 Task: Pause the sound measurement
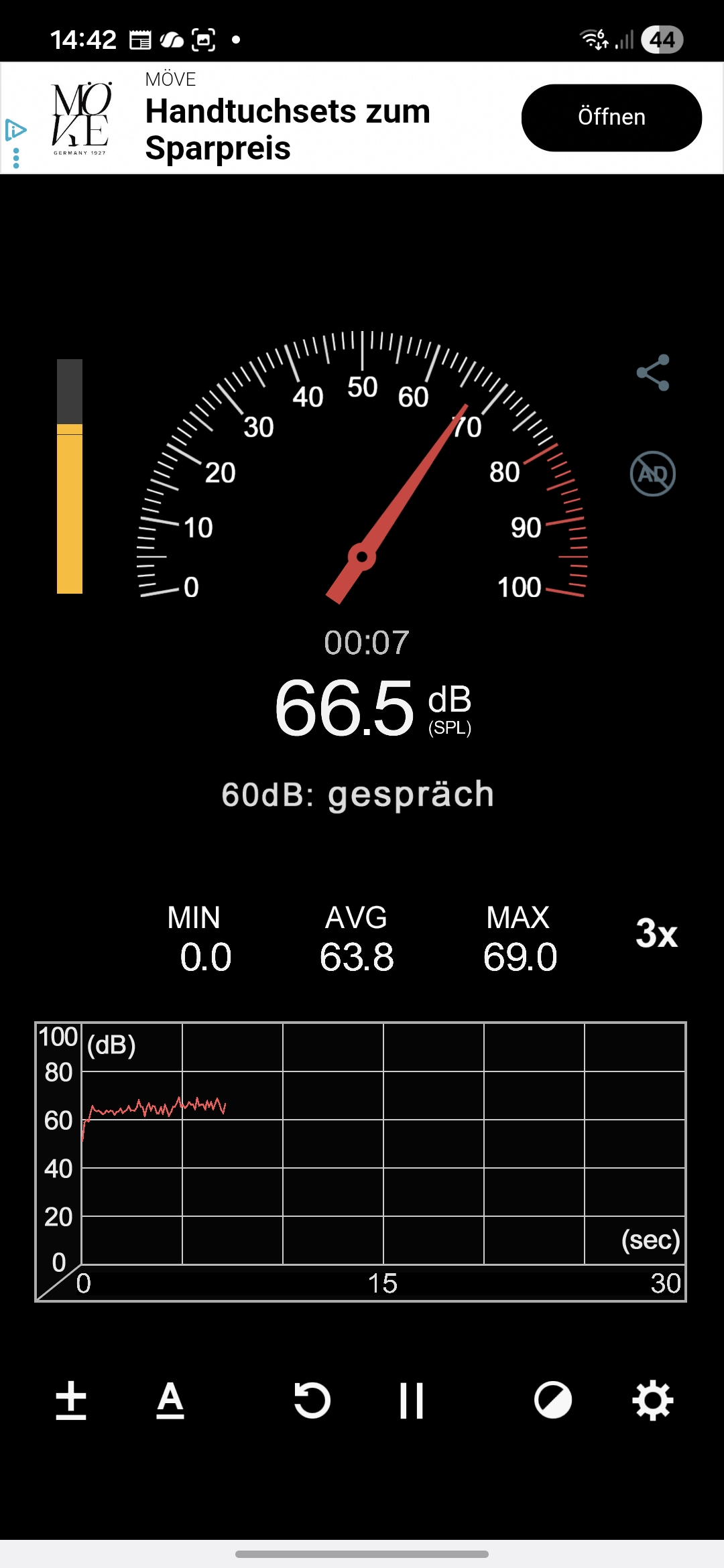pos(412,1400)
